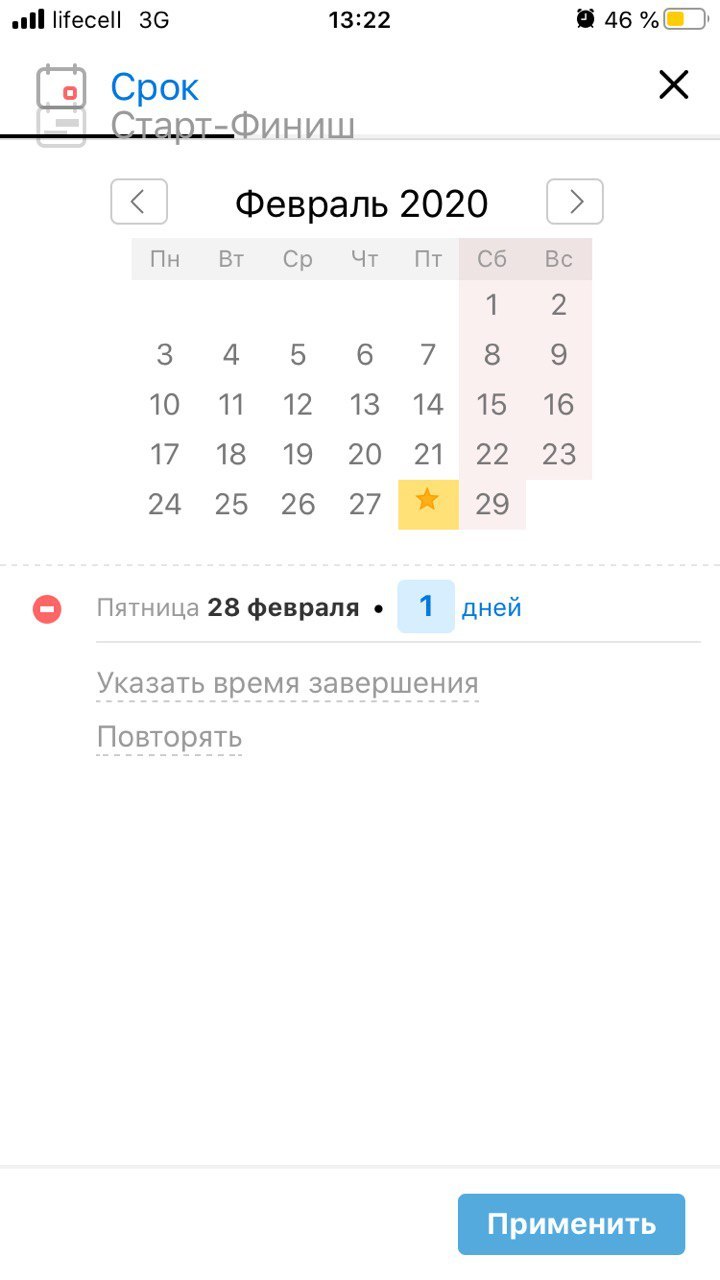This screenshot has height=1280, width=720.
Task: Select February 25 in calendar
Action: [231, 504]
